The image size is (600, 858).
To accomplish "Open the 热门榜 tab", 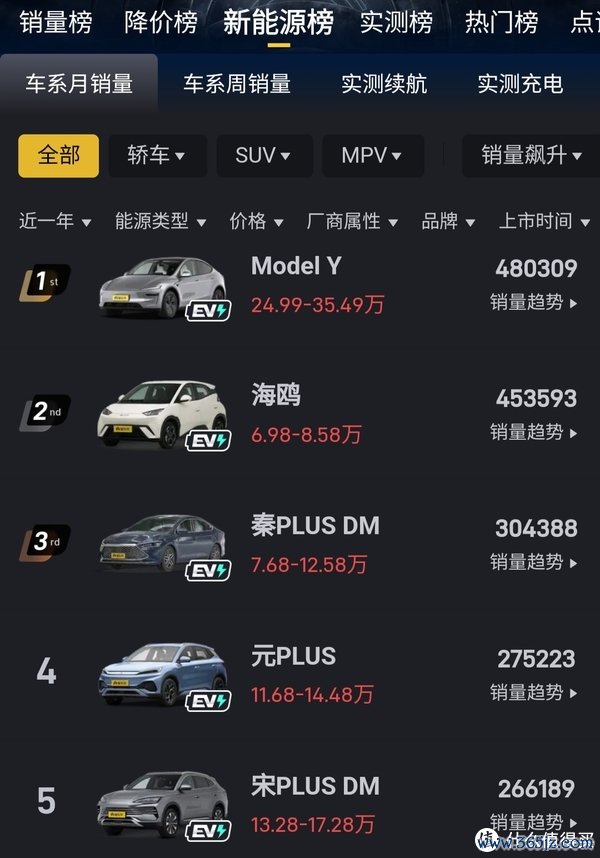I will tap(501, 21).
